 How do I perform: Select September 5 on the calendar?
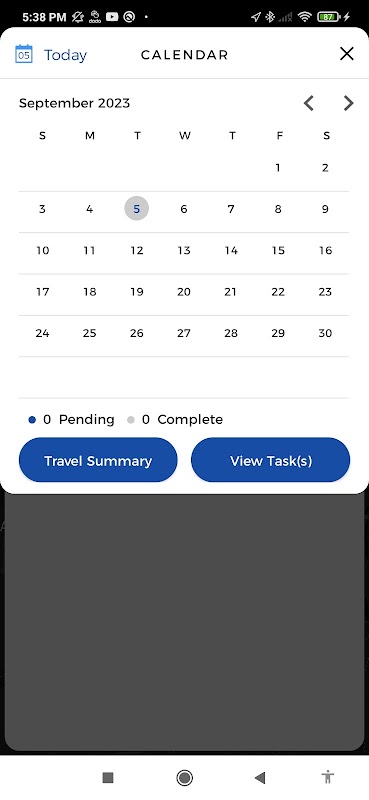coord(136,208)
